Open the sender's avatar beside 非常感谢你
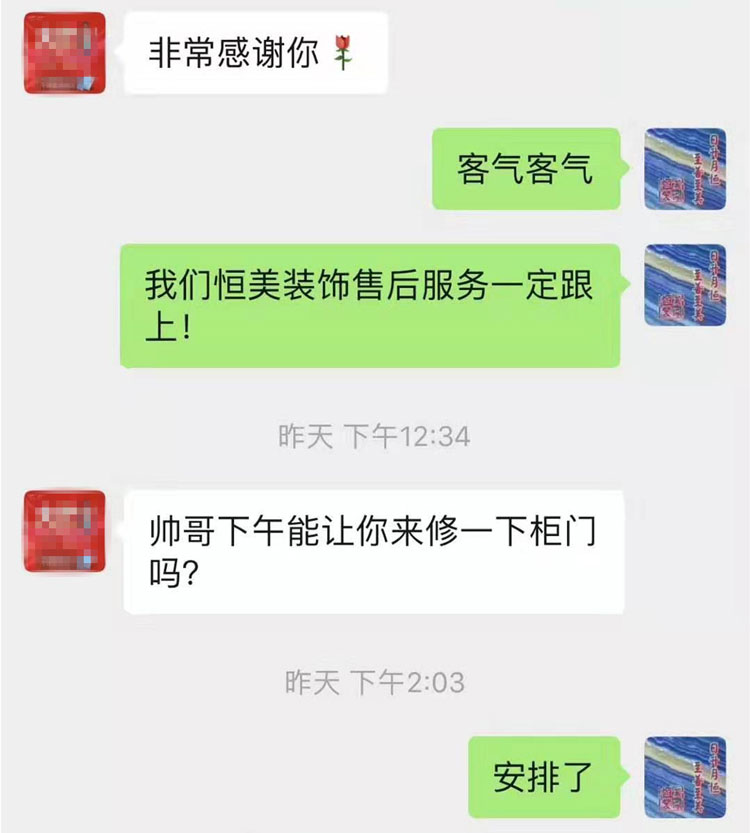This screenshot has width=750, height=833. (x=64, y=52)
